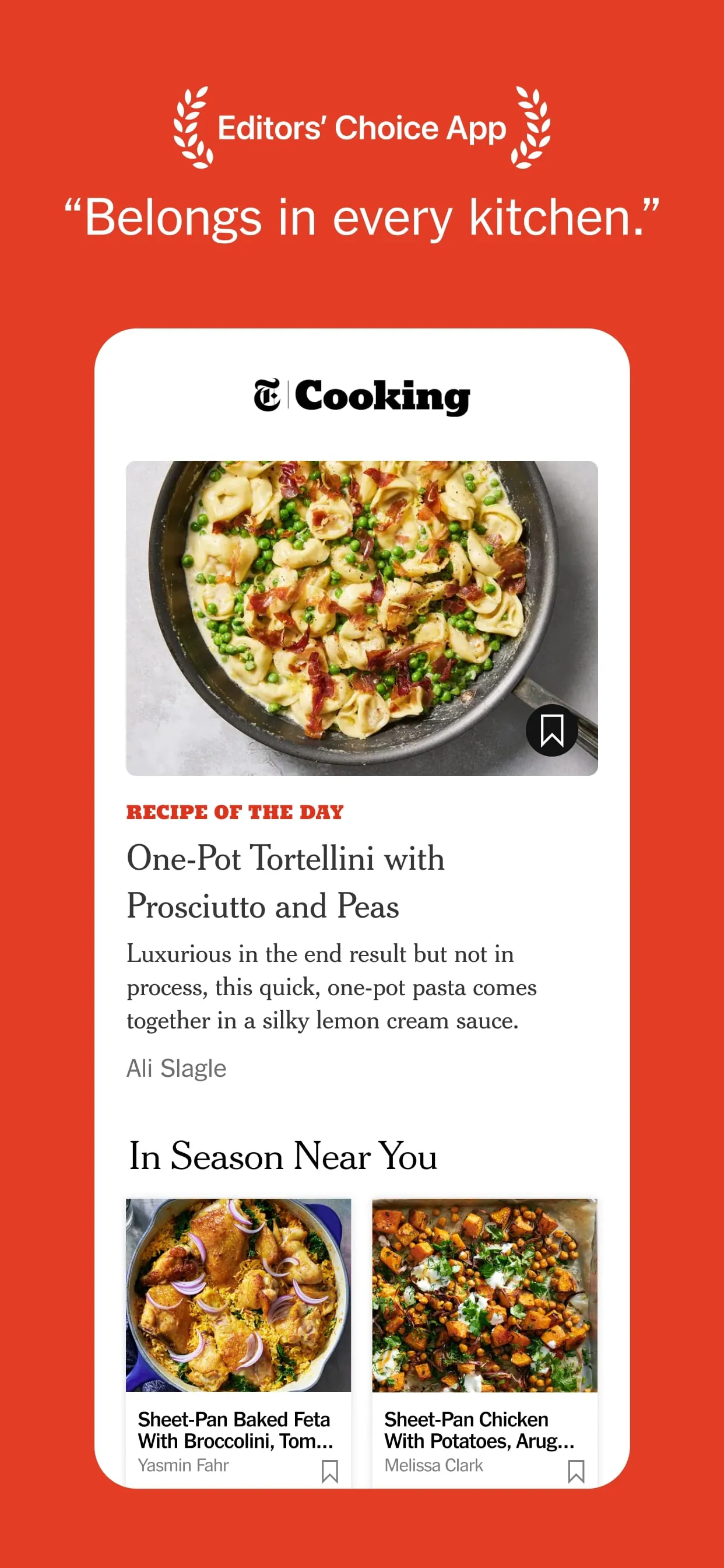Open the Cooking wordmark logo

[384, 395]
